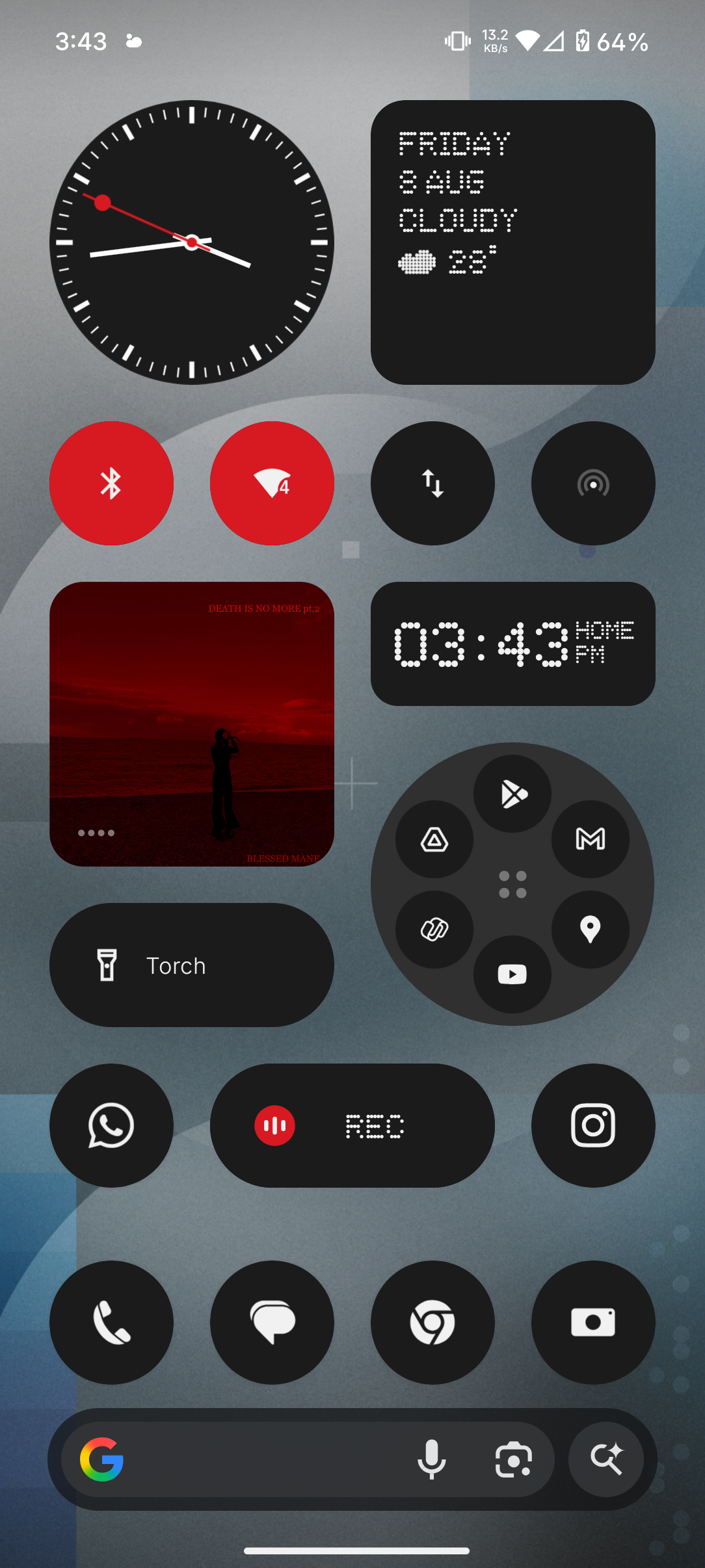705x1568 pixels.
Task: Open the analog clock widget
Action: (192, 242)
